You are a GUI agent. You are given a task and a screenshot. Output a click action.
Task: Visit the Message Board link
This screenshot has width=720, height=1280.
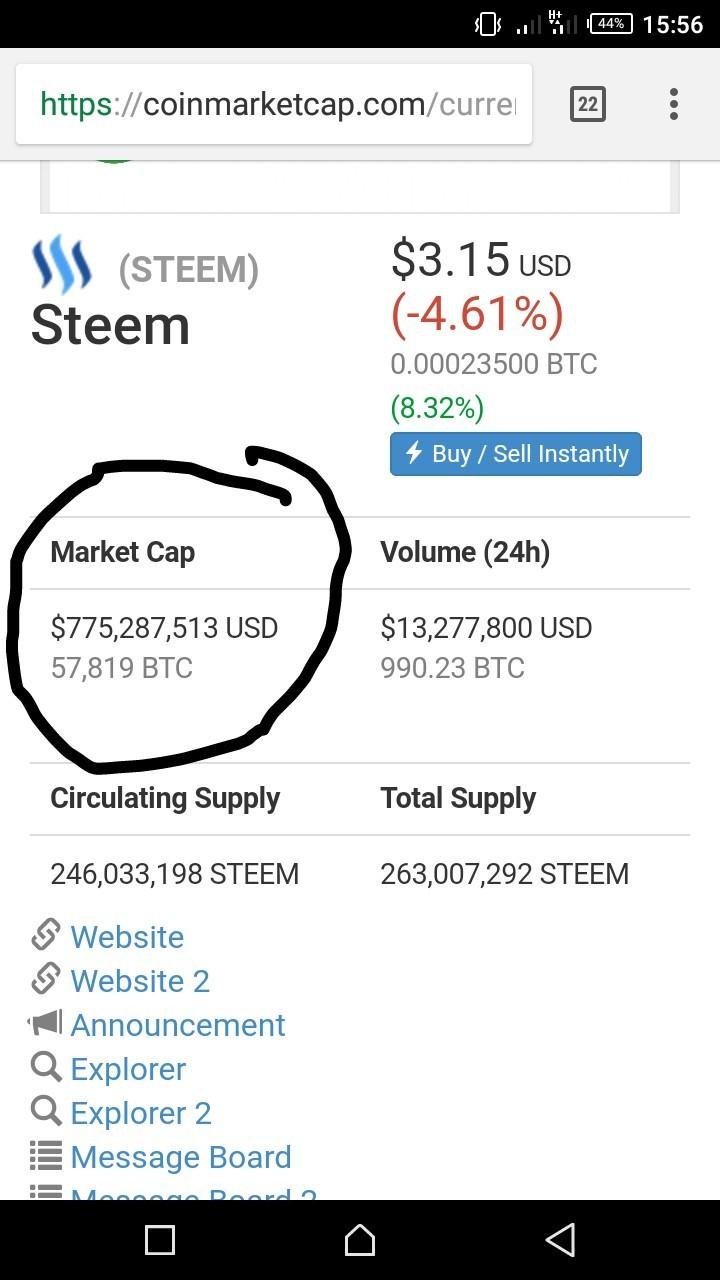tap(181, 1157)
